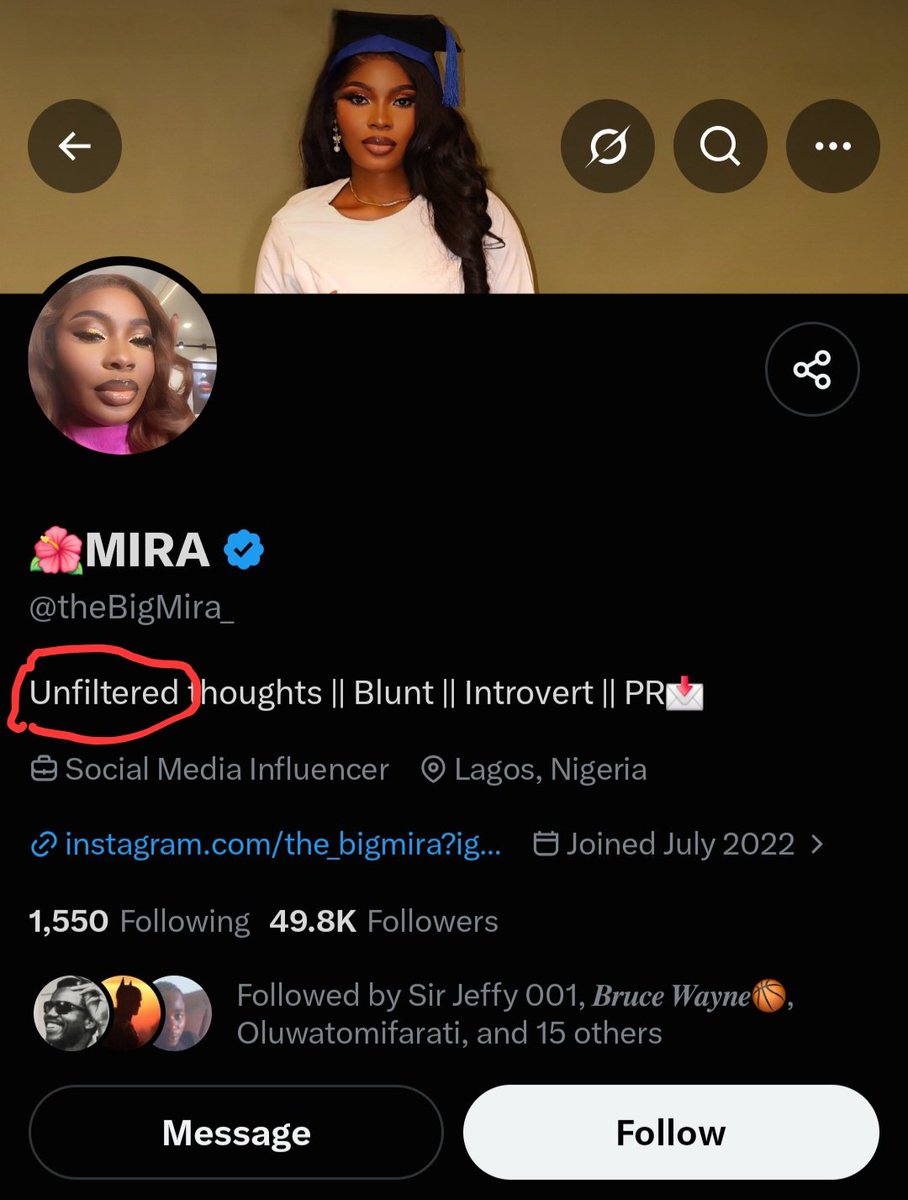View the 49.8K Followers list
The image size is (908, 1200).
pyautogui.click(x=383, y=921)
